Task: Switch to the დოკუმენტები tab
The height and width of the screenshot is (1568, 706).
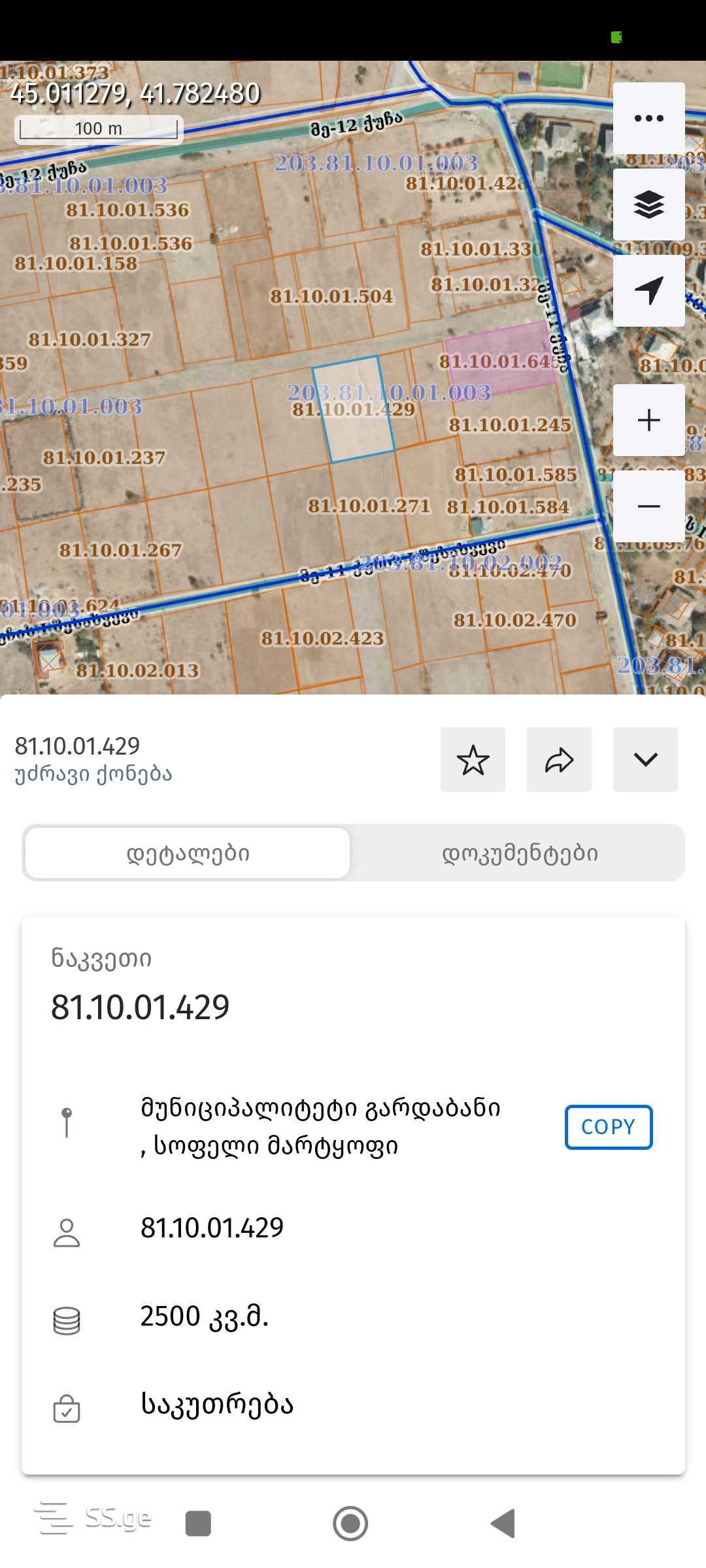Action: click(520, 853)
